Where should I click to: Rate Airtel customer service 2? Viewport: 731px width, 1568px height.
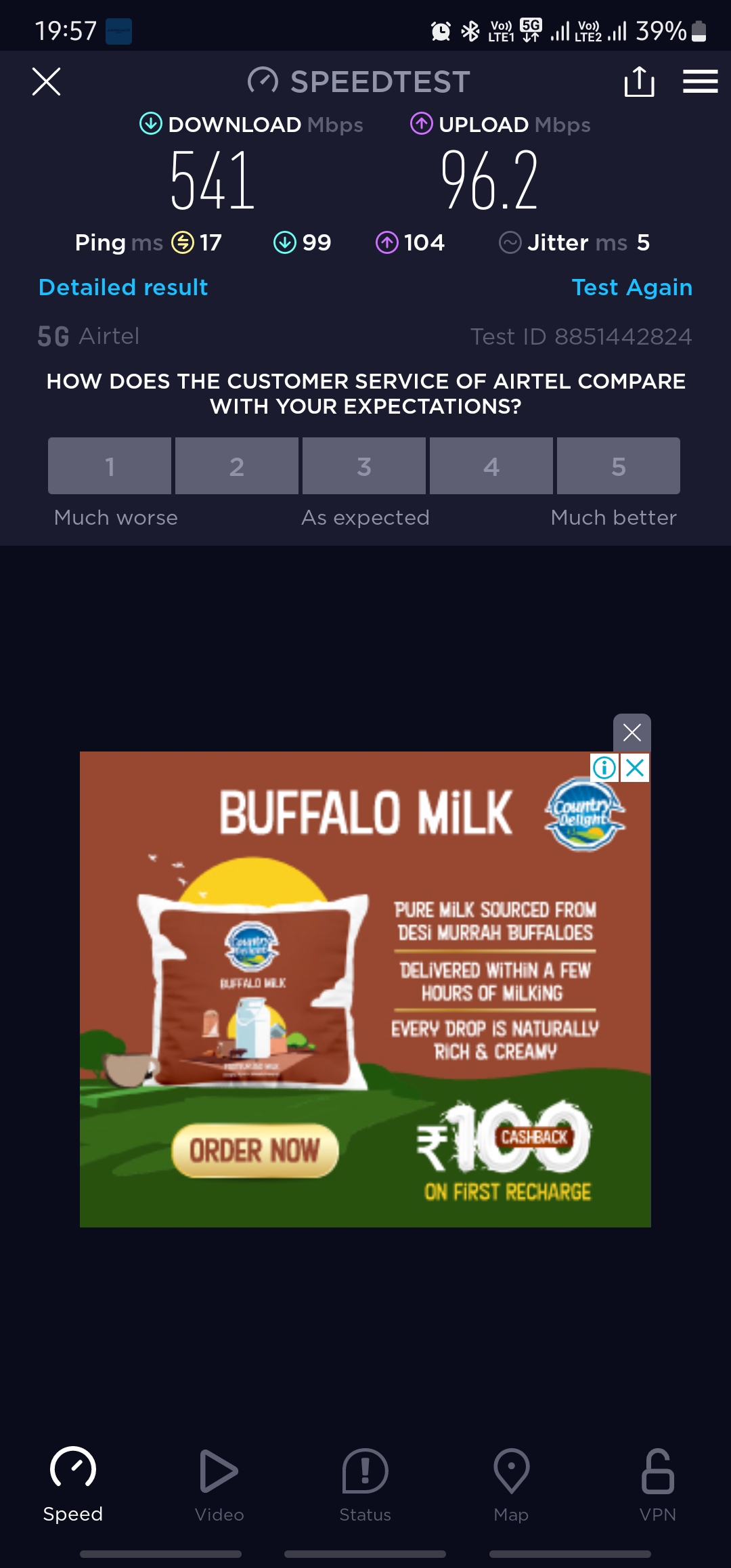click(x=237, y=466)
